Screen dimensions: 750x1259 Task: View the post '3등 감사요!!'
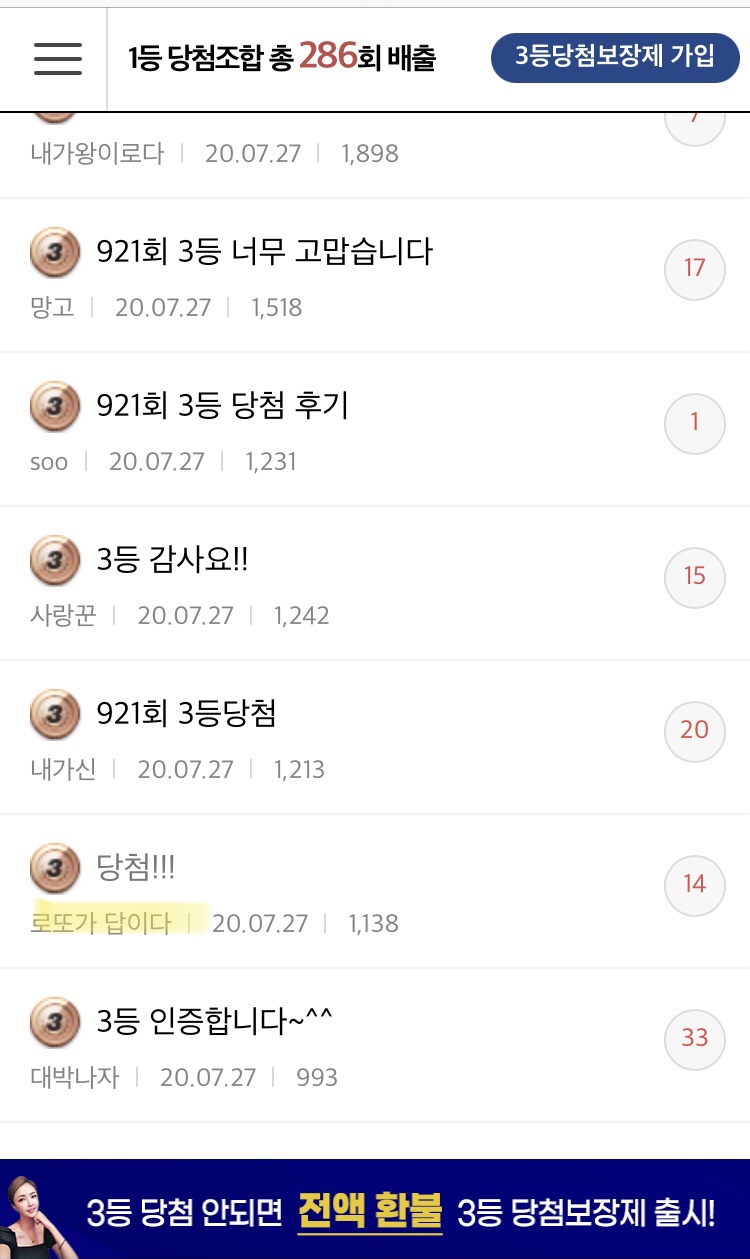172,559
